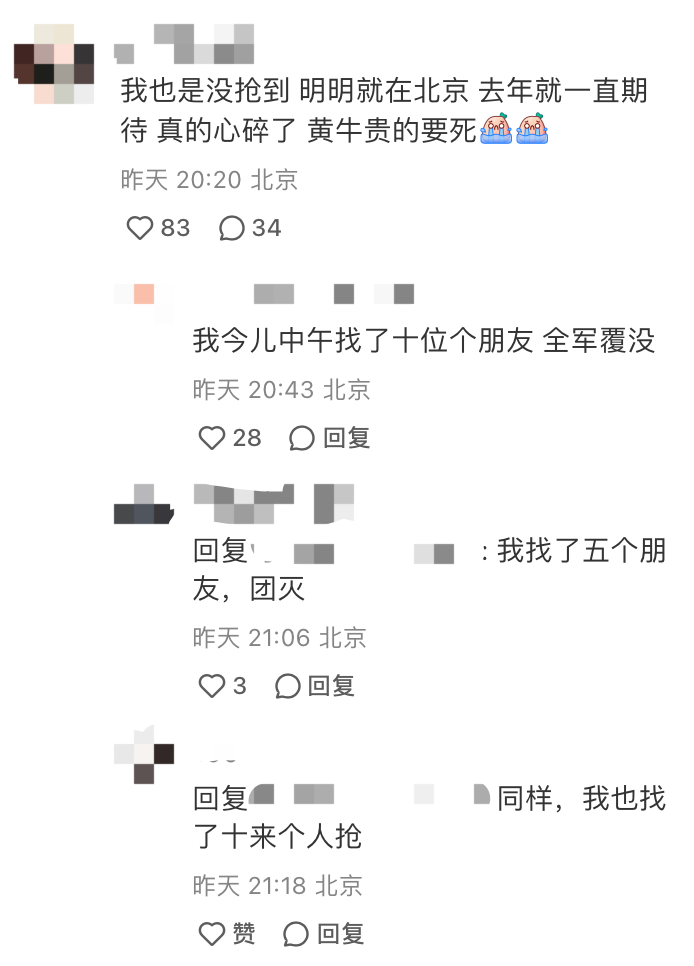The width and height of the screenshot is (694, 966).
Task: Like the comment mentioning 黄牛贵的要死
Action: point(140,228)
